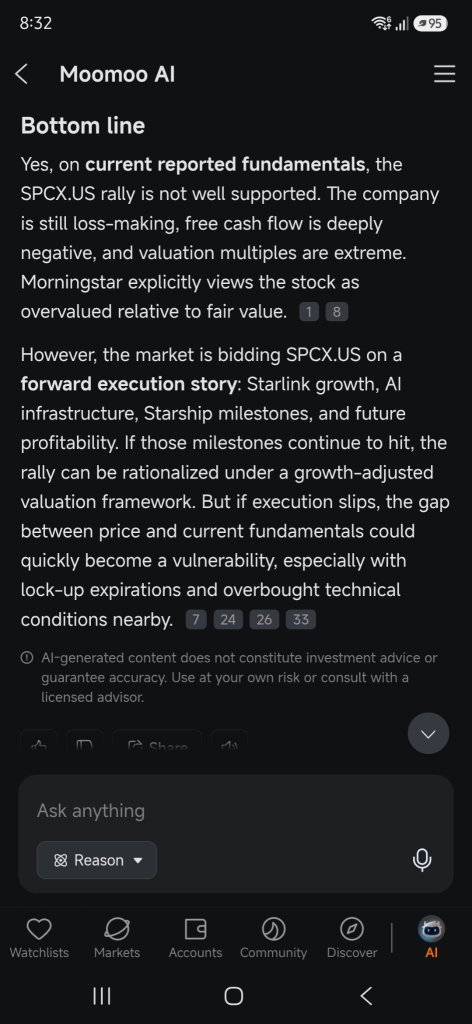Jump to bottom with the down chevron button

428,733
